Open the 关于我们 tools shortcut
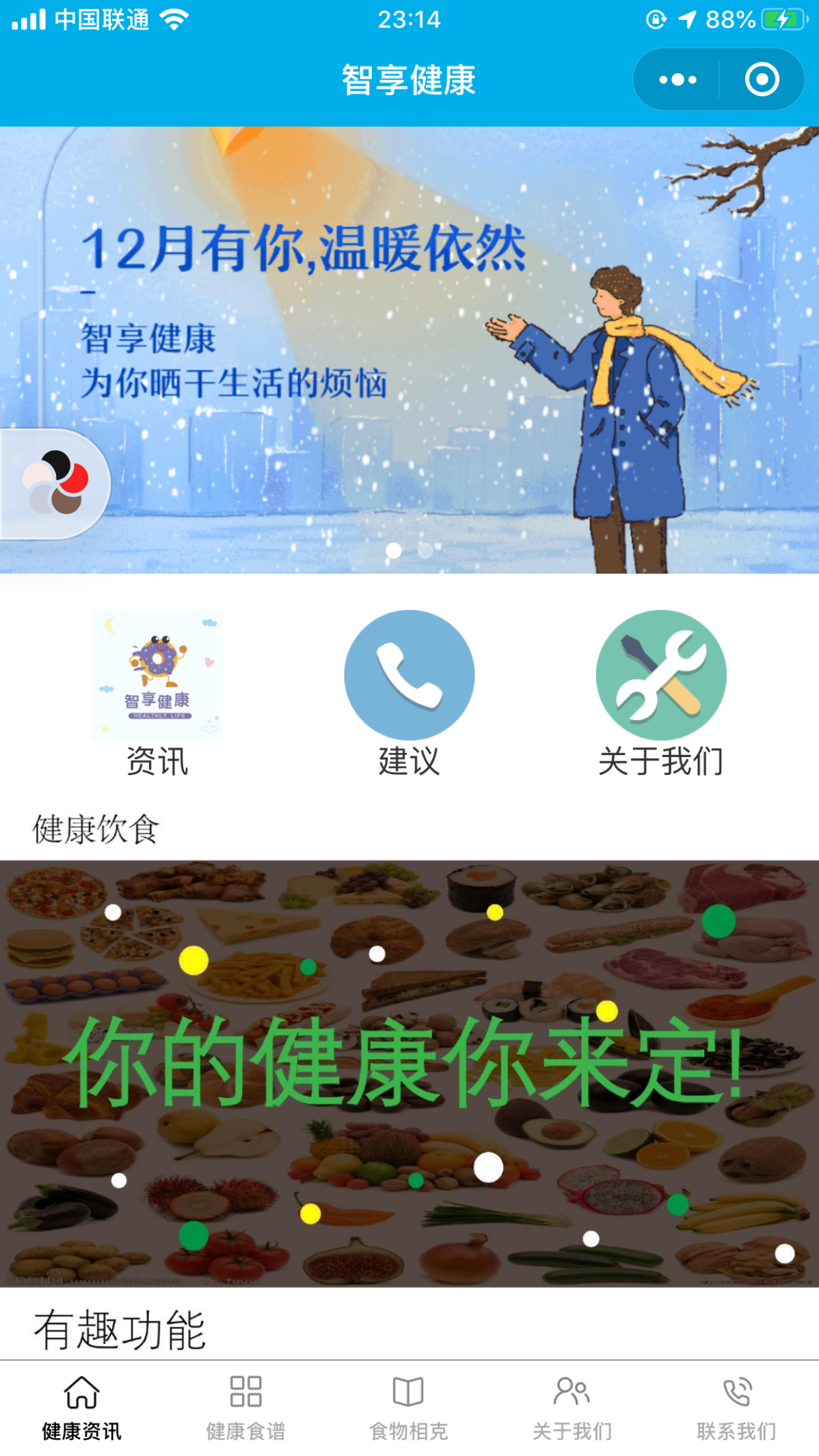819x1456 pixels. [x=660, y=693]
